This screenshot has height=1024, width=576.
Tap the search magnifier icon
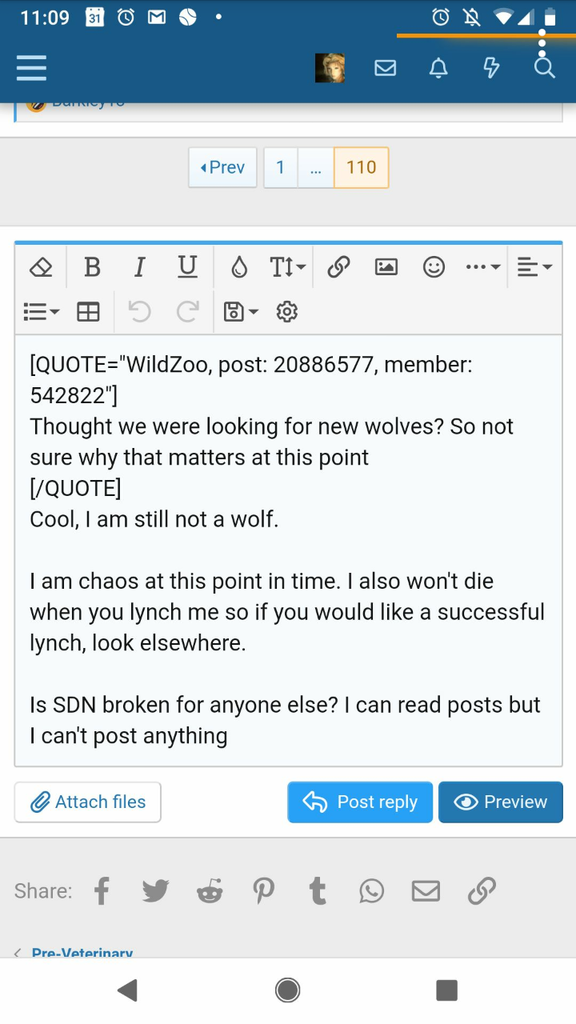pos(545,68)
